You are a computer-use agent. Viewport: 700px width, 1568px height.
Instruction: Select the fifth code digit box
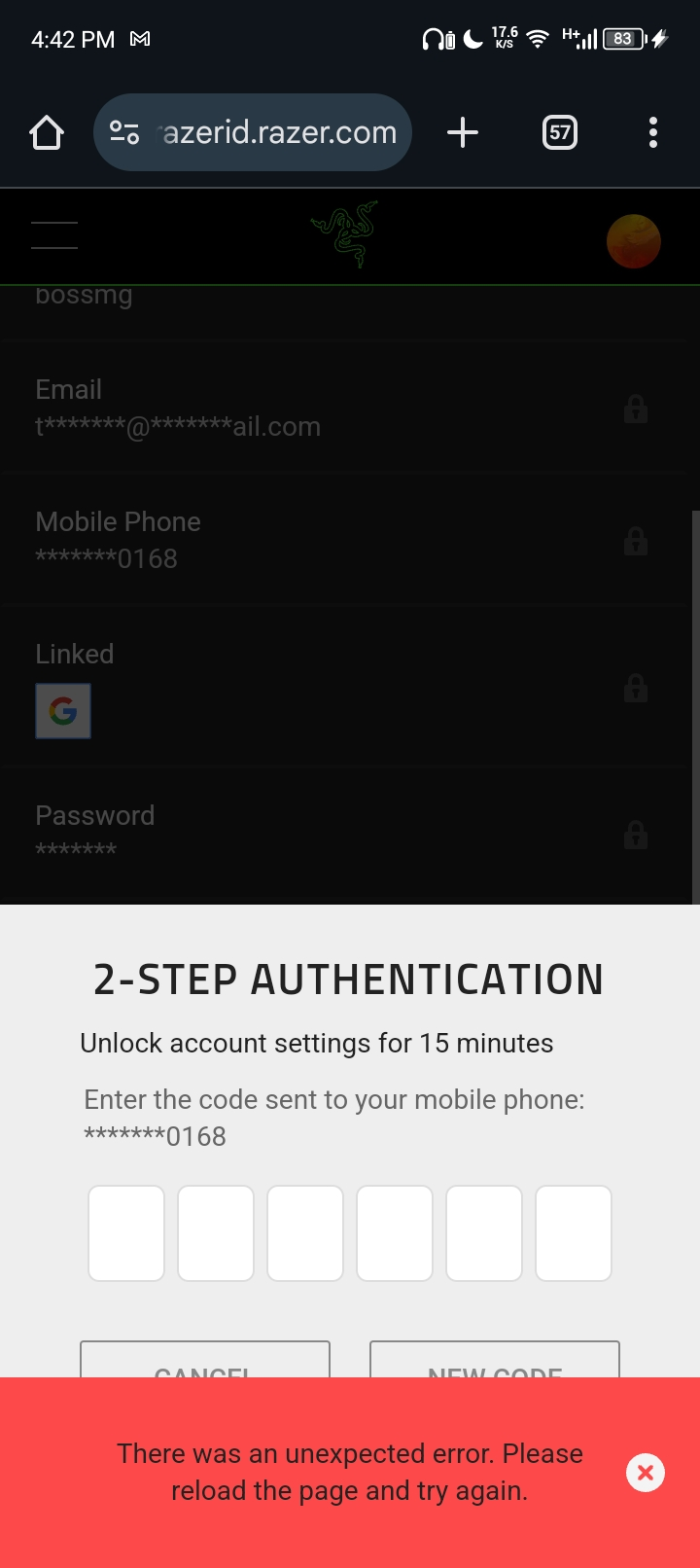click(484, 1232)
